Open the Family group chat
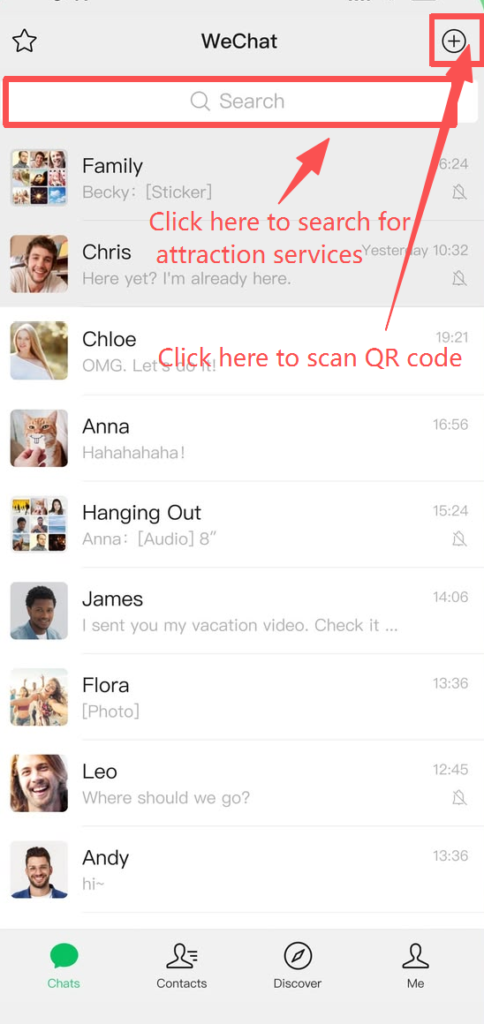This screenshot has width=484, height=1024. 242,178
